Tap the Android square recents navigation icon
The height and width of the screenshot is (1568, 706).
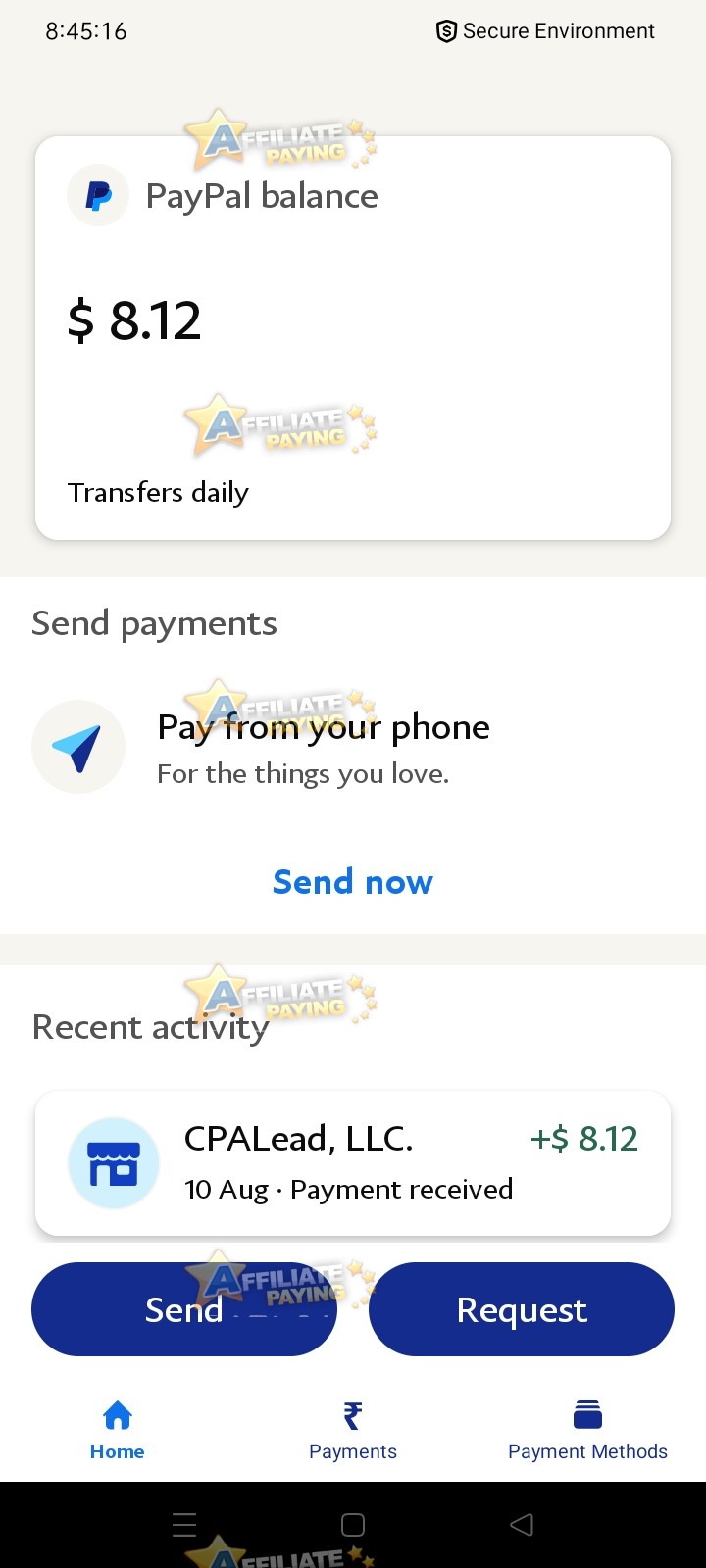pyautogui.click(x=352, y=1525)
